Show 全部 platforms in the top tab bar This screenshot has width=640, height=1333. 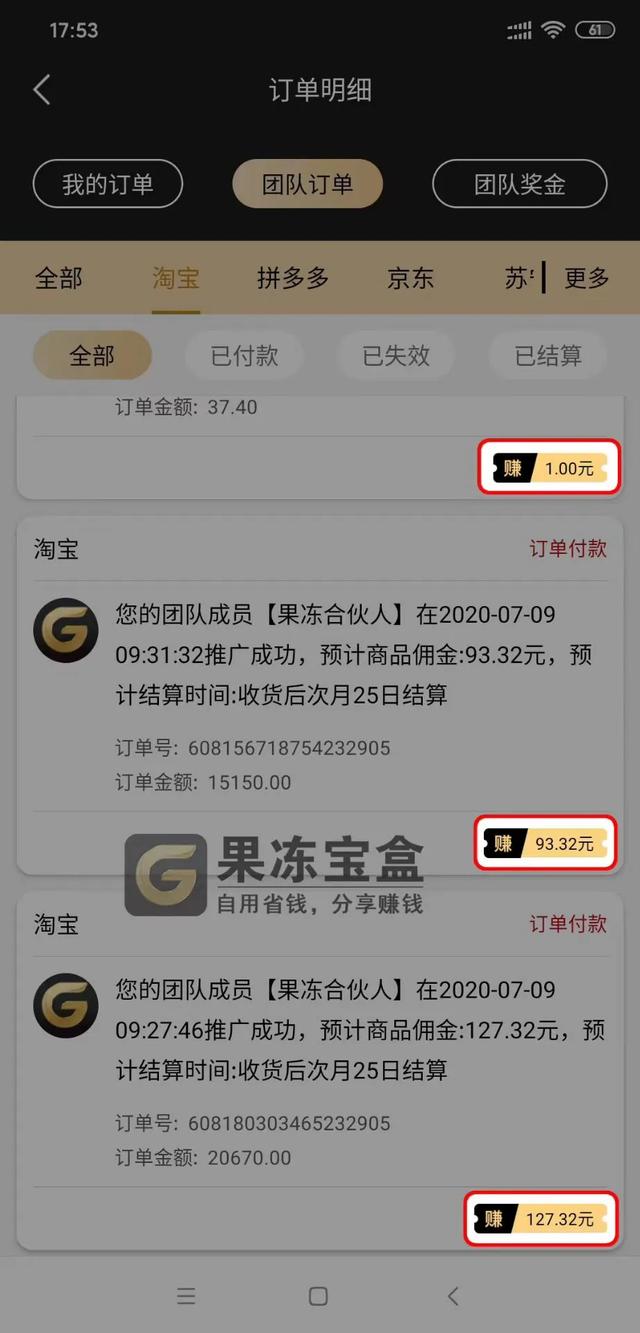click(59, 278)
